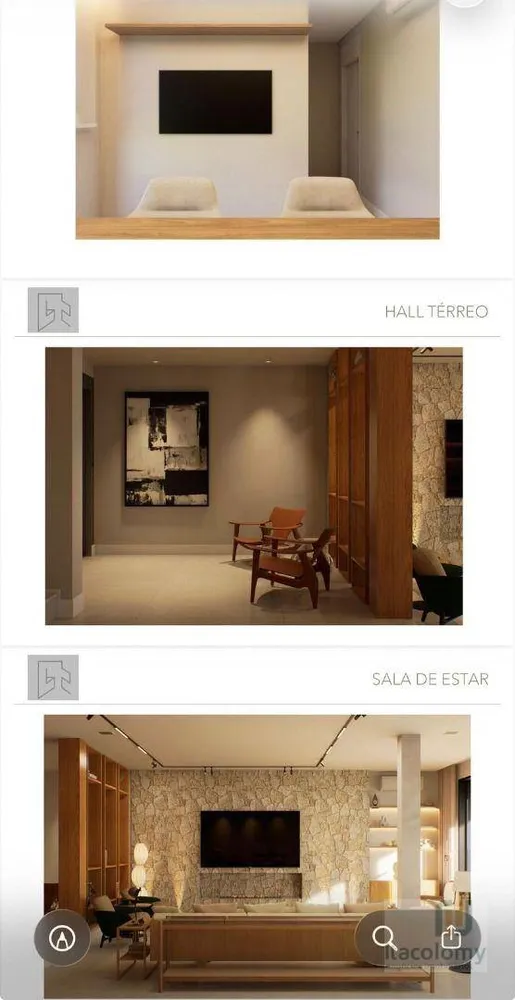Open the markup pen tool

pos(62,938)
